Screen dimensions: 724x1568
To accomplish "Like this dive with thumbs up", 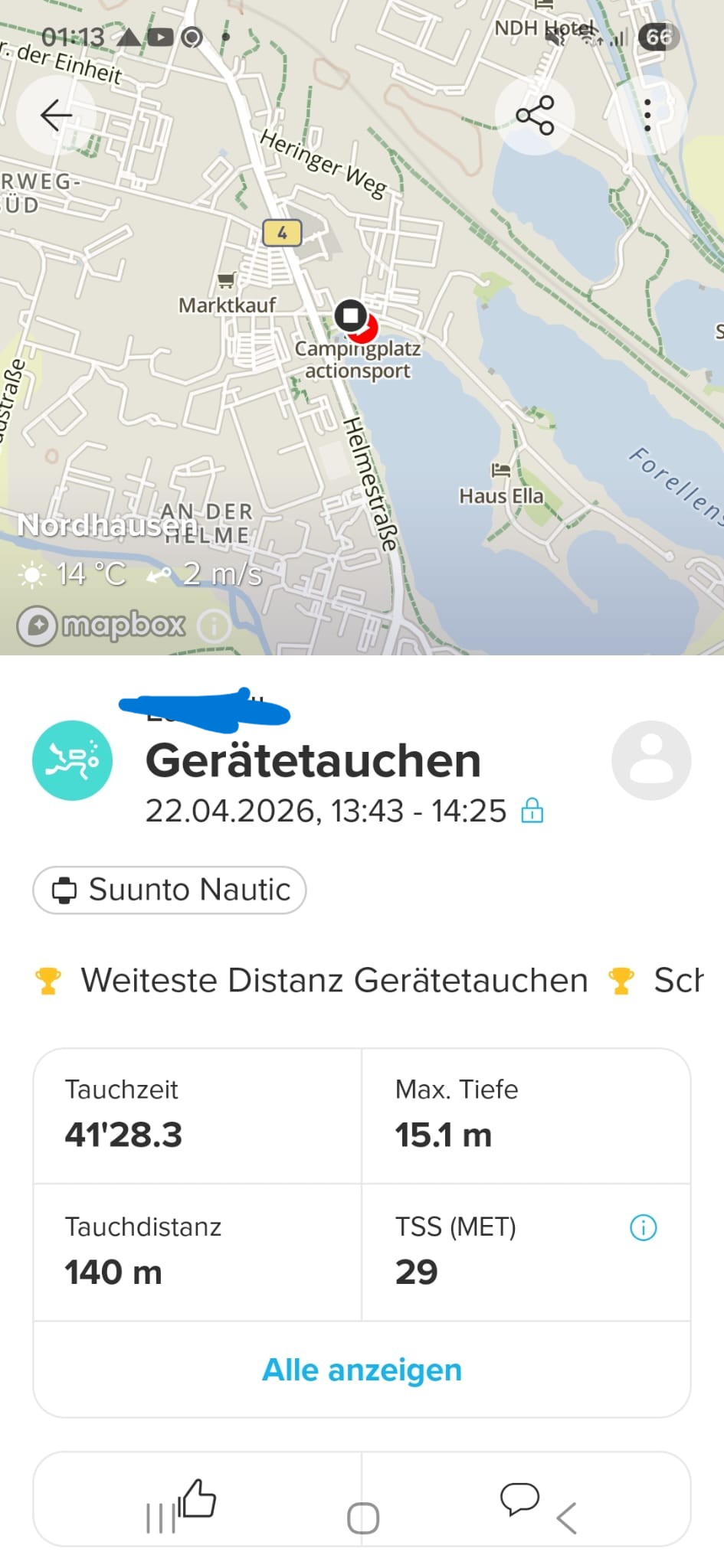I will point(198,1498).
